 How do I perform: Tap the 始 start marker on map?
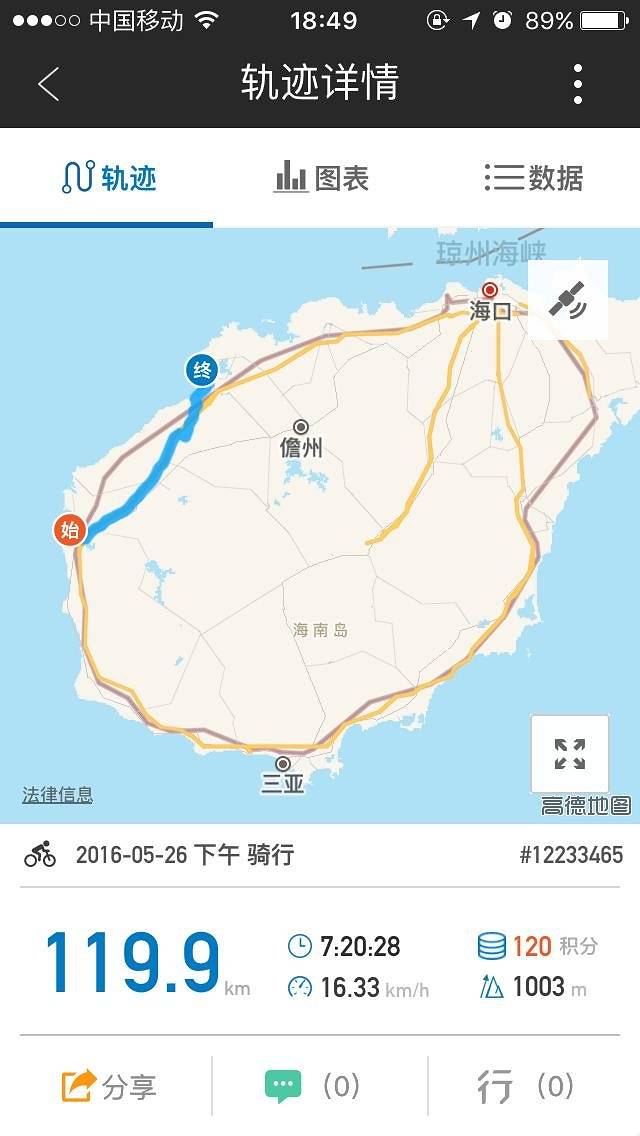(70, 530)
